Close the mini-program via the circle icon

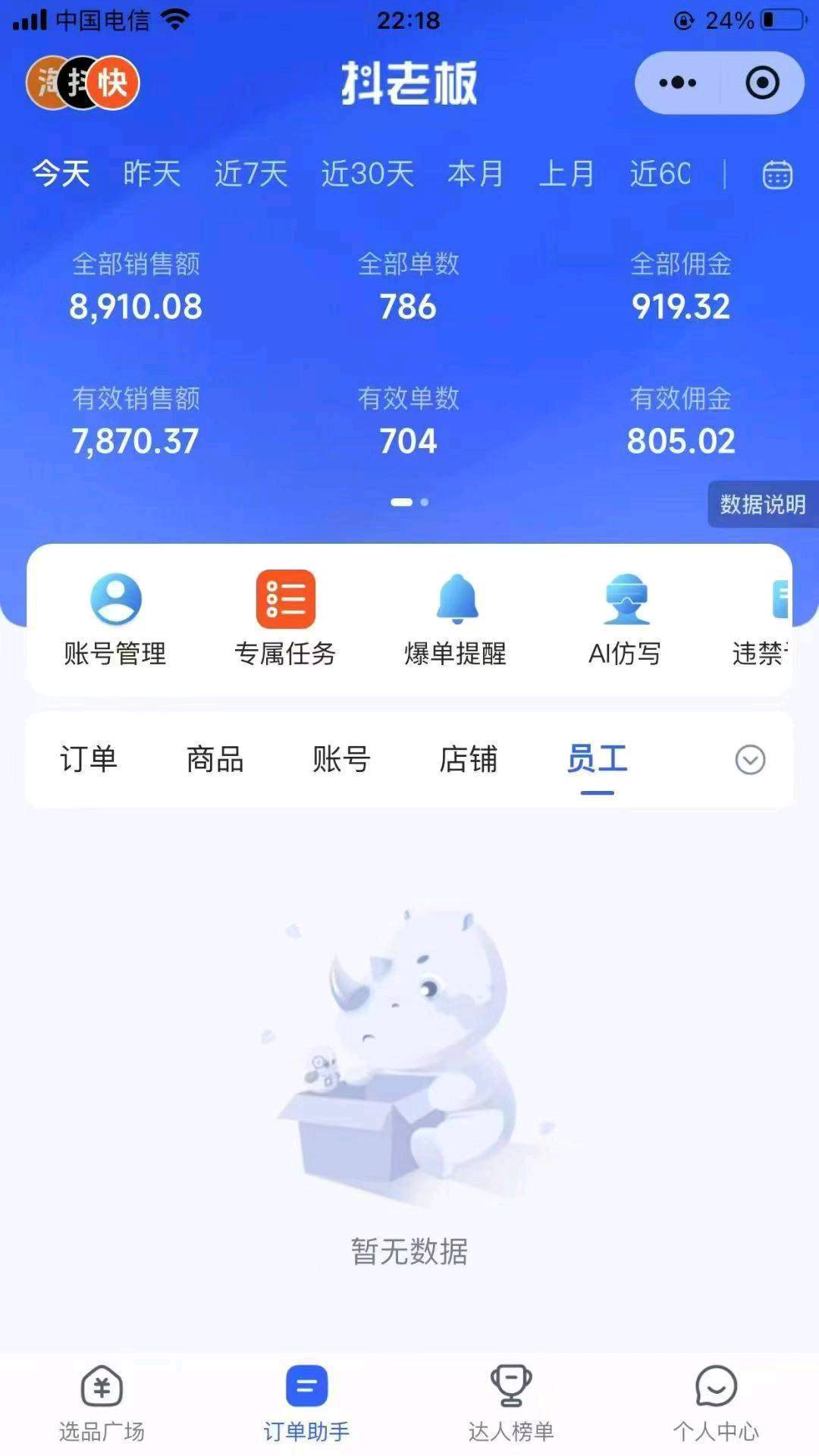[762, 83]
